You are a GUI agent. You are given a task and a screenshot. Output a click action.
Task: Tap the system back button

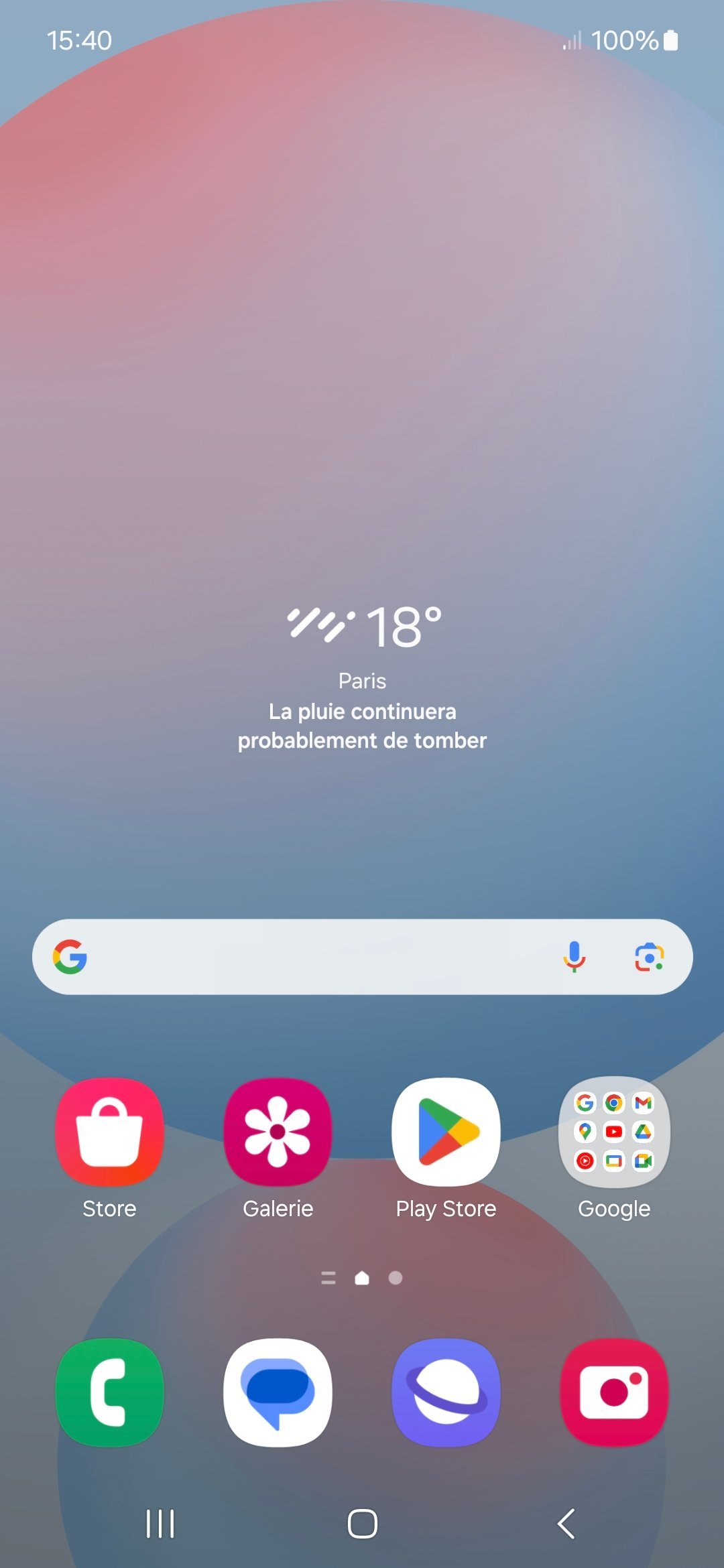[x=566, y=1524]
